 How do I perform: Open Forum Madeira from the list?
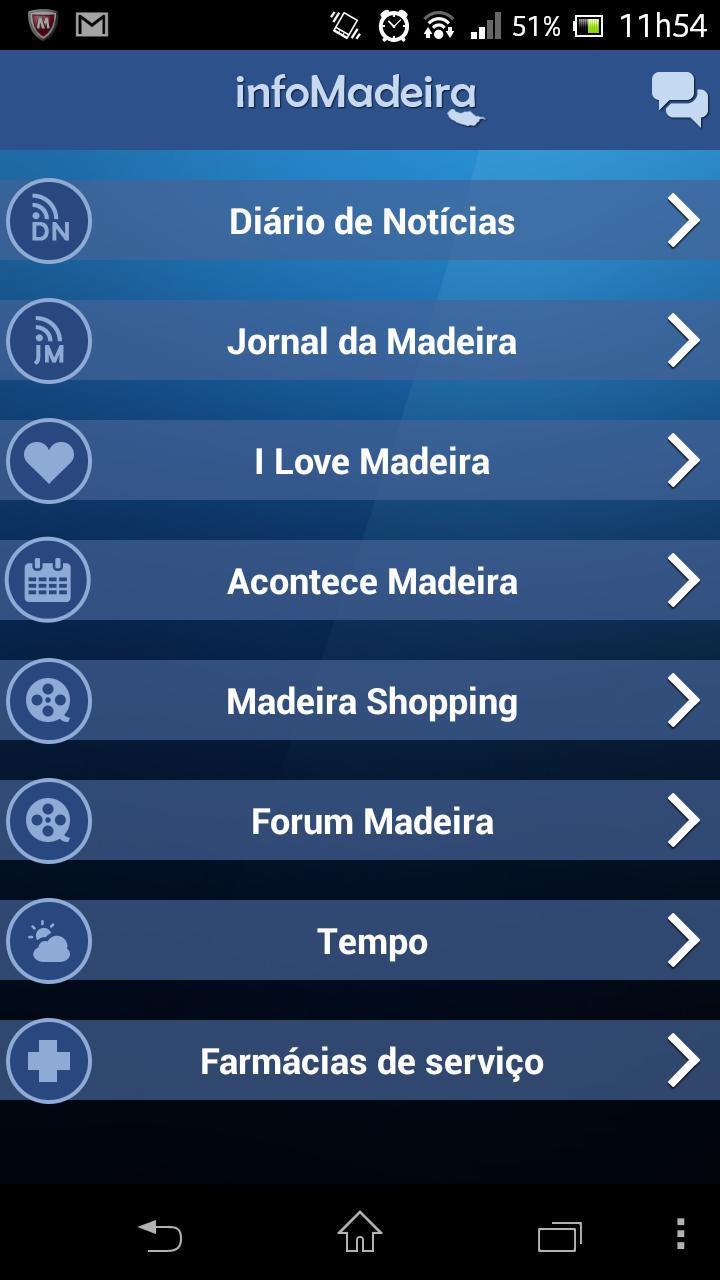click(373, 821)
